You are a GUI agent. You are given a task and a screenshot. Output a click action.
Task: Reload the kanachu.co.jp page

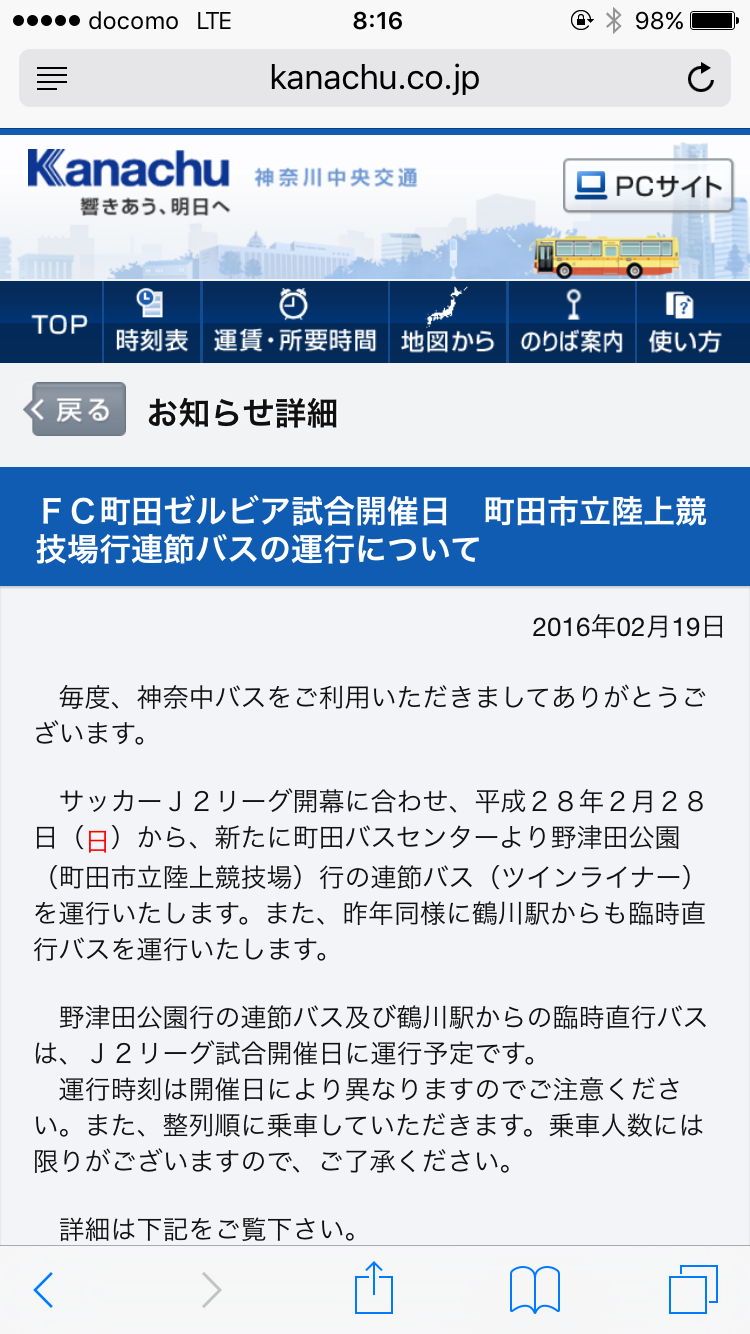(x=701, y=78)
